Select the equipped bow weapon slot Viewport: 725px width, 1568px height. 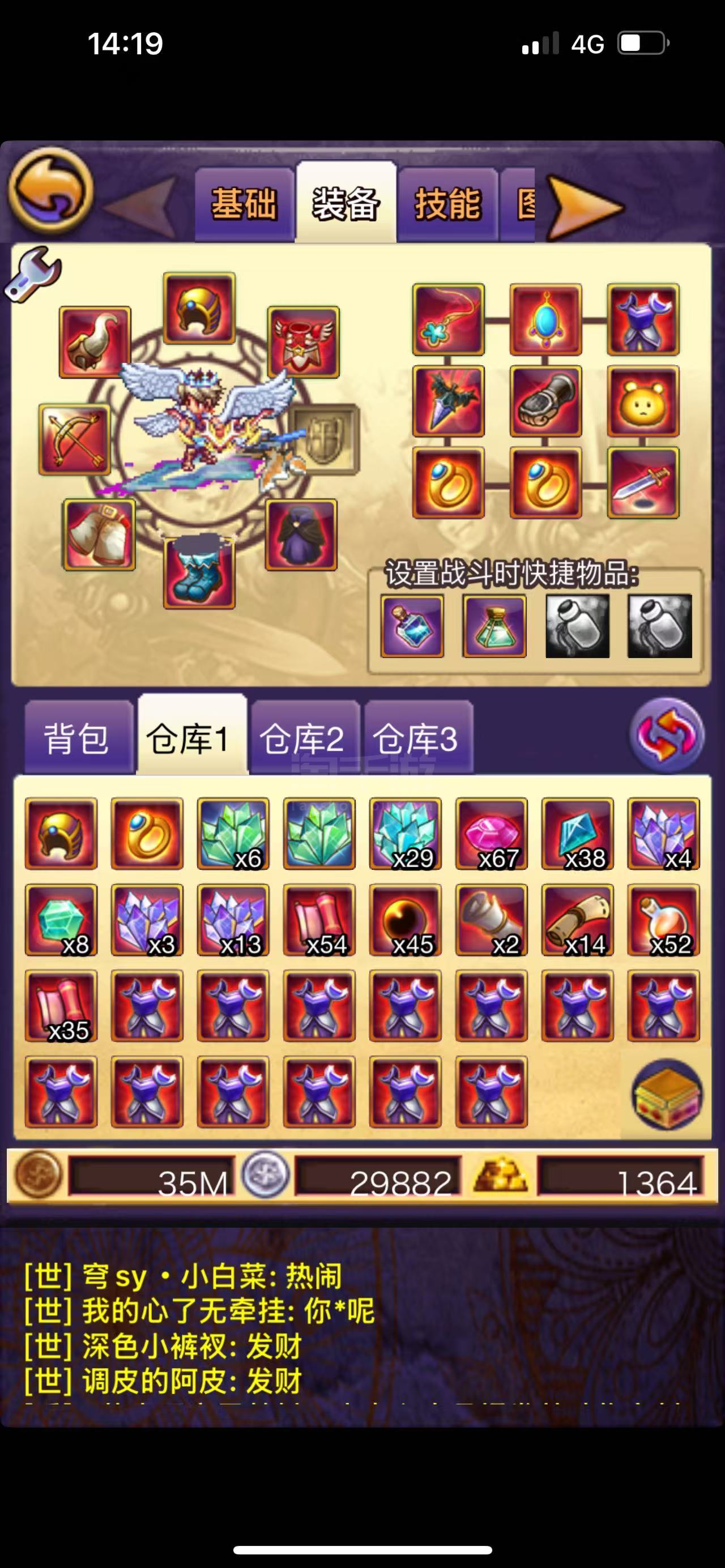point(75,439)
